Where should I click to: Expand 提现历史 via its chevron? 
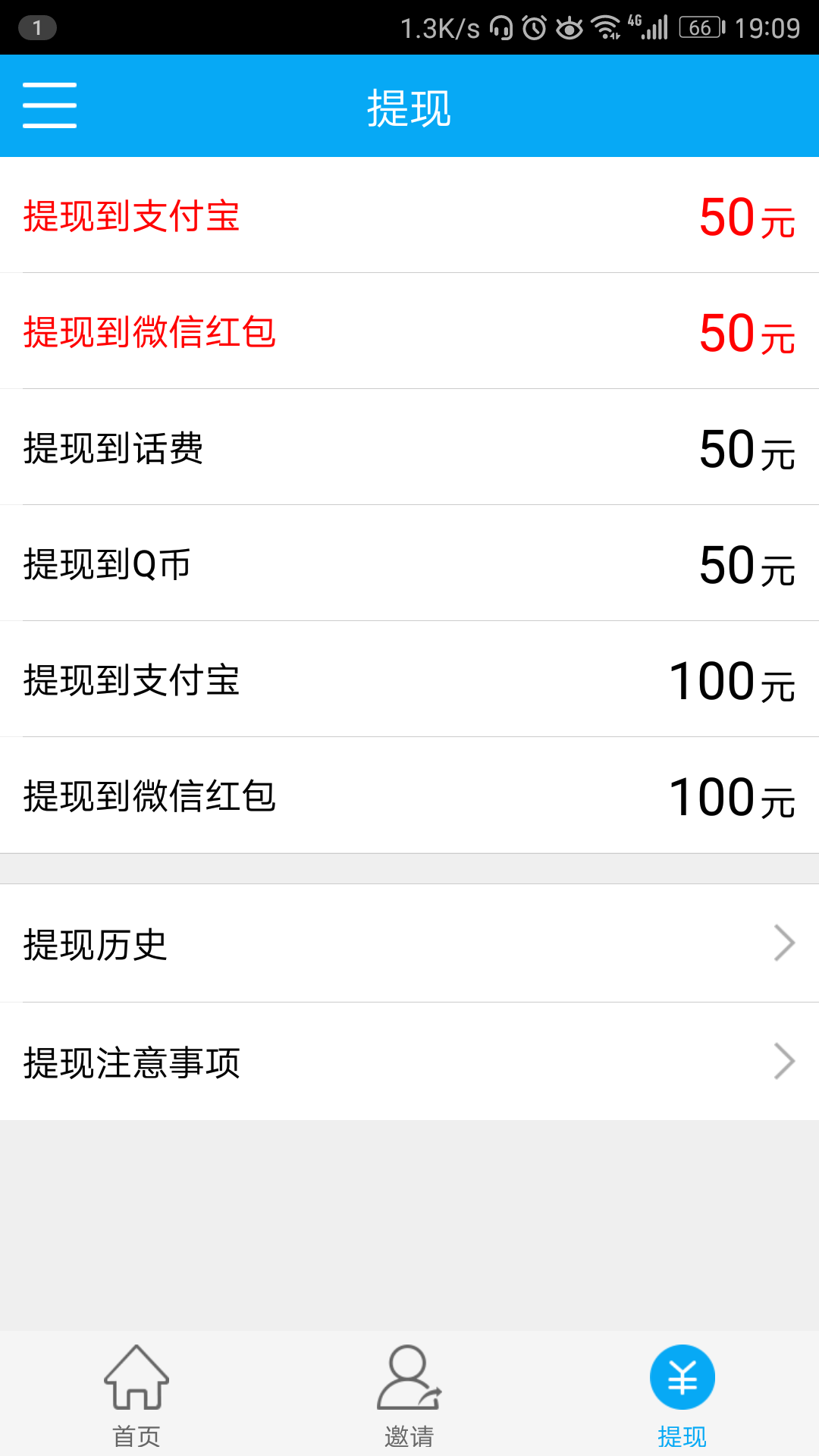[x=785, y=944]
